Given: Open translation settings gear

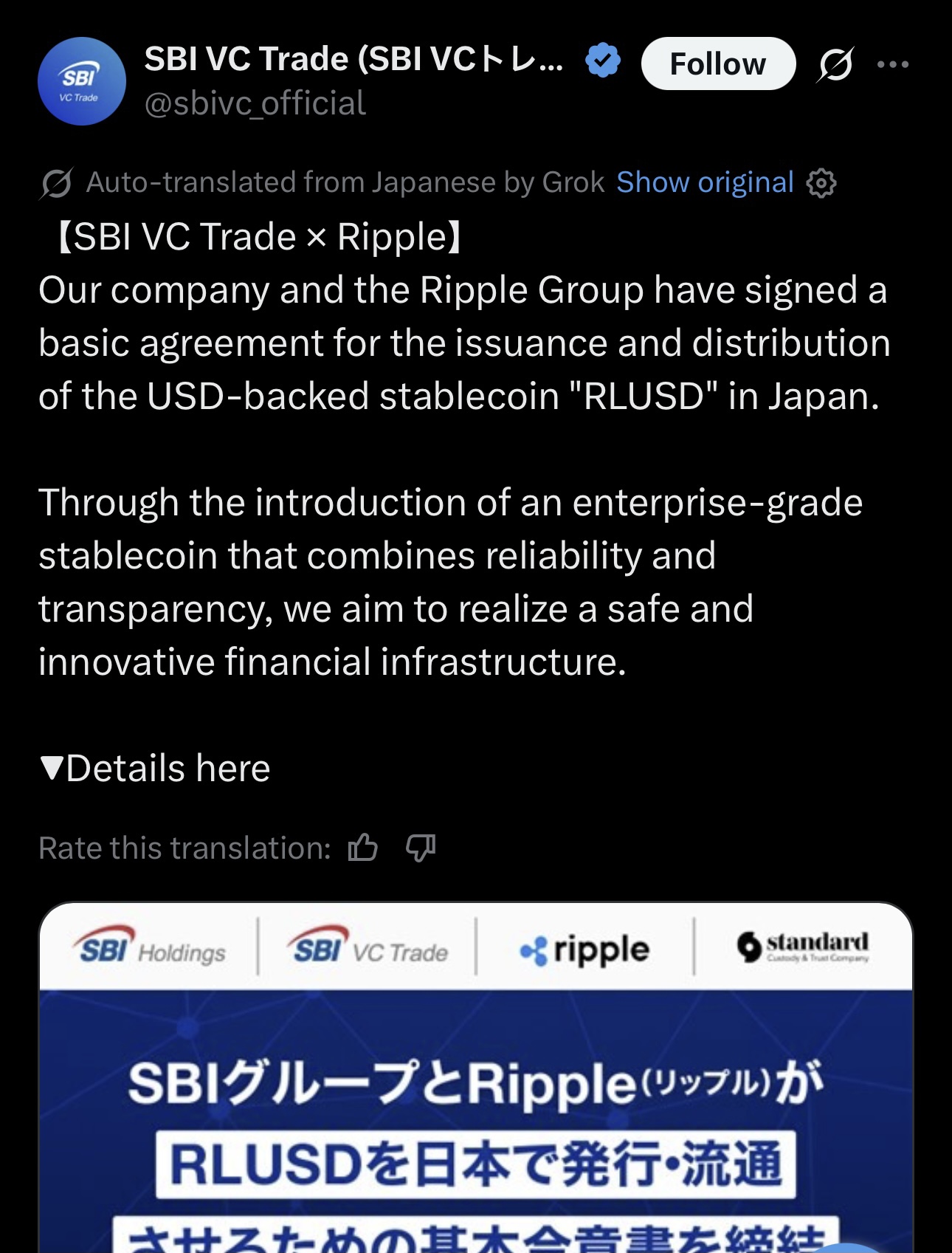Looking at the screenshot, I should pos(821,183).
